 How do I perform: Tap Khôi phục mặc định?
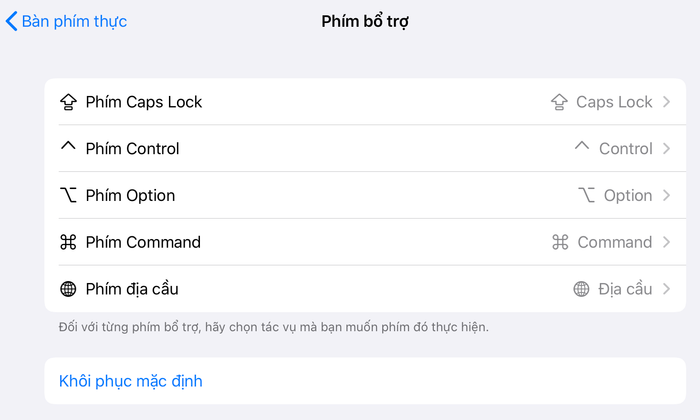(131, 381)
